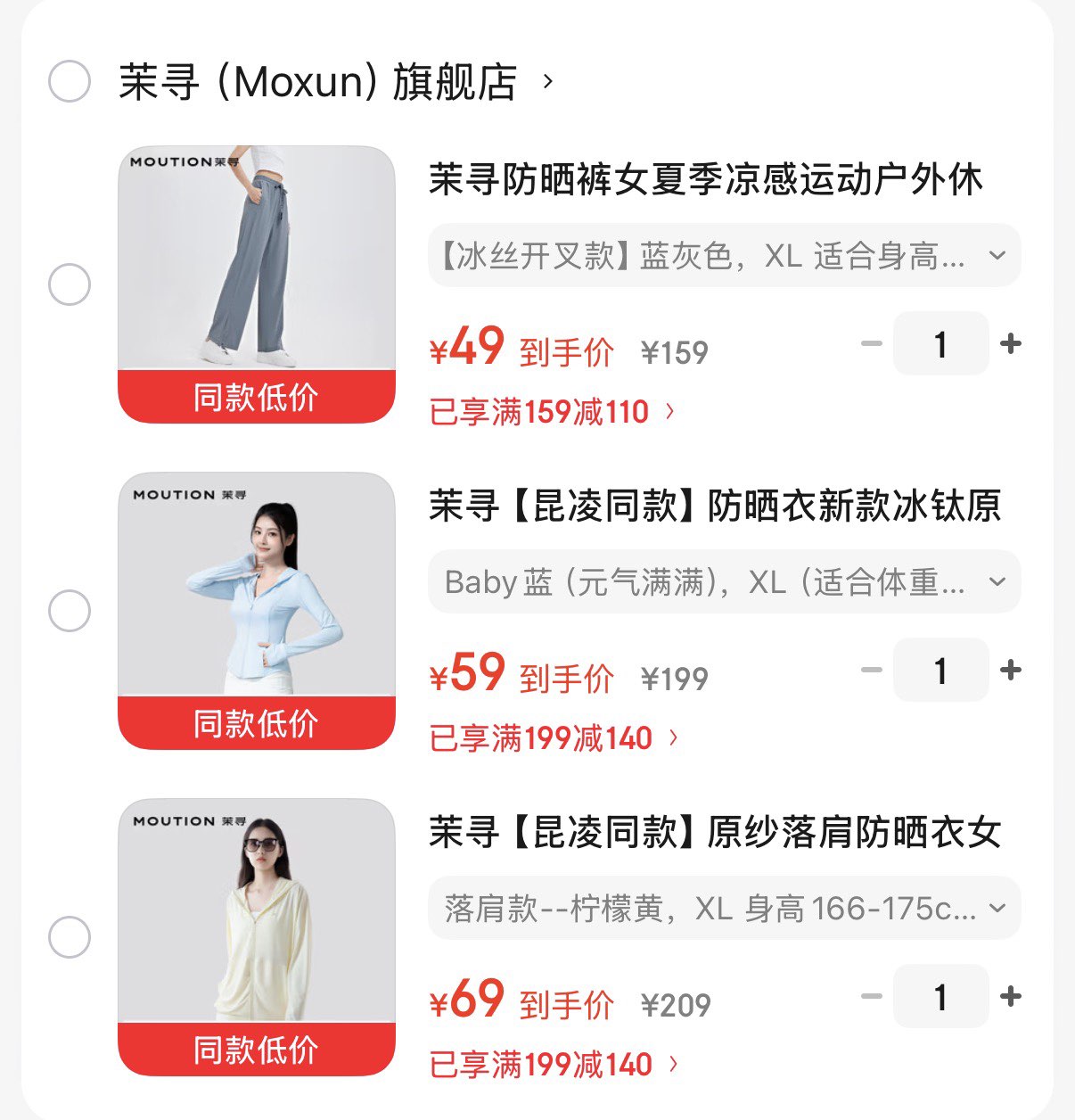View the 已享满159减110 discount details
The height and width of the screenshot is (1120, 1075).
553,412
